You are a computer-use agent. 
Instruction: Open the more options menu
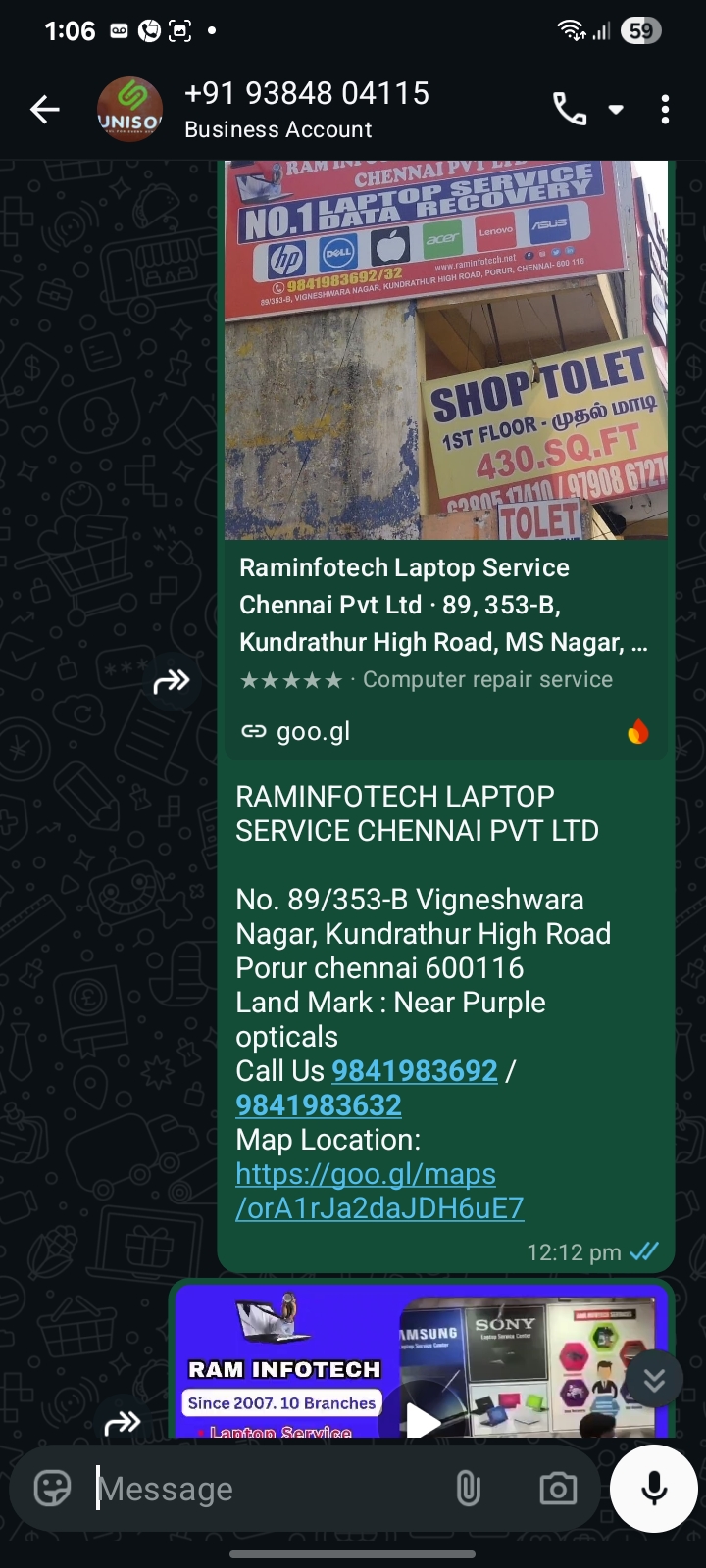click(x=665, y=109)
